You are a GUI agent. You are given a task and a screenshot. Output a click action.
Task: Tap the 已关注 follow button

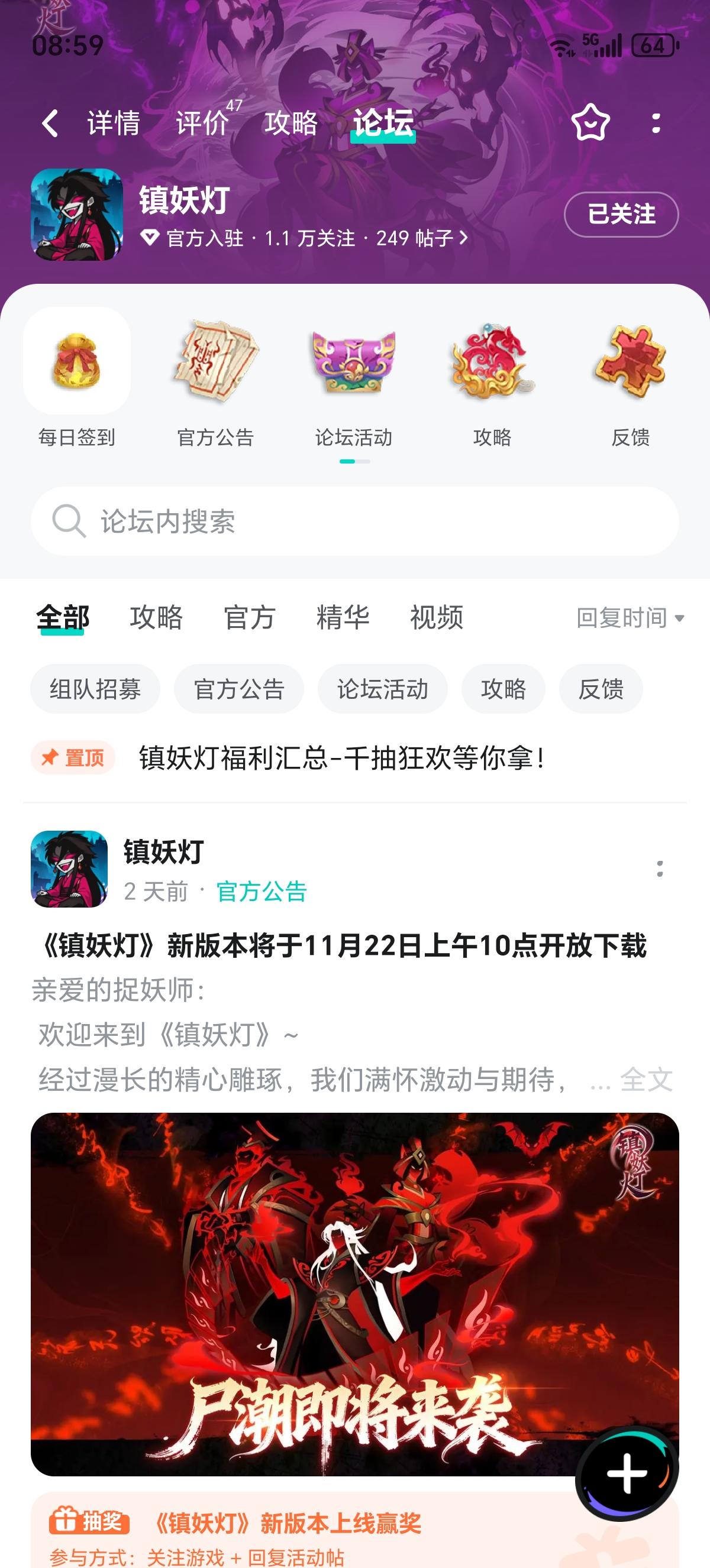pyautogui.click(x=621, y=214)
